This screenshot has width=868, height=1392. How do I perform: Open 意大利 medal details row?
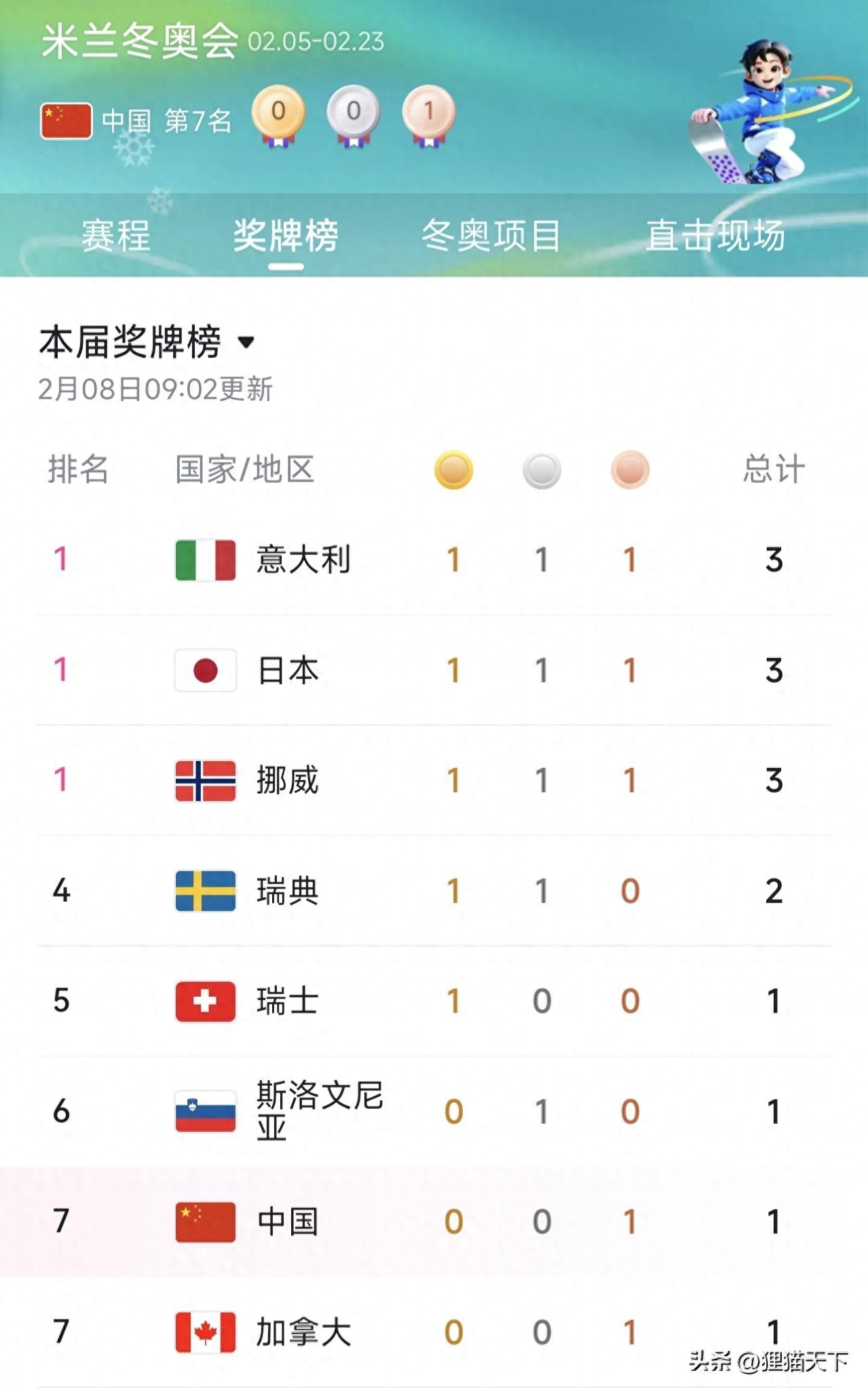pos(434,560)
